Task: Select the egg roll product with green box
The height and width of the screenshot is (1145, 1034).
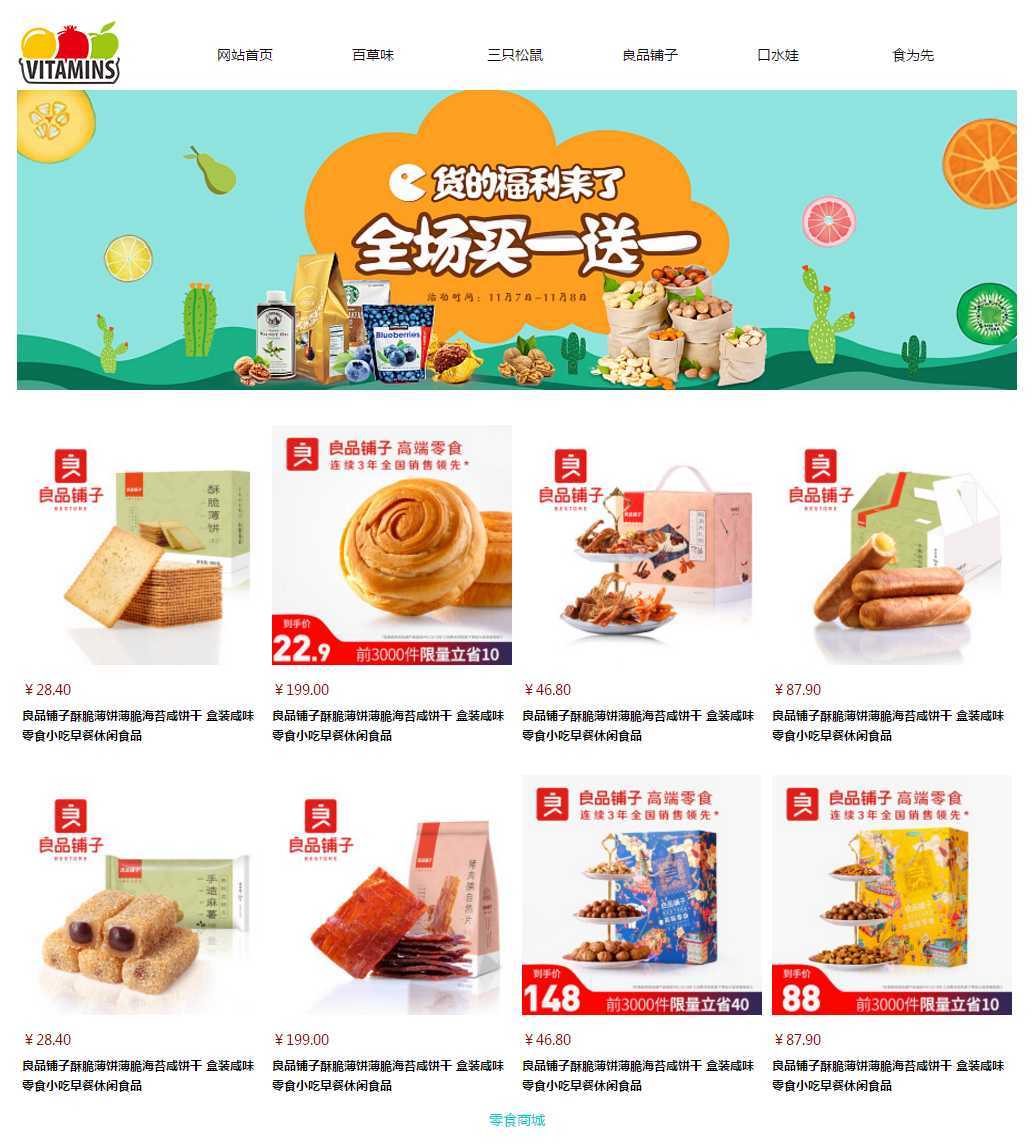Action: pos(892,545)
